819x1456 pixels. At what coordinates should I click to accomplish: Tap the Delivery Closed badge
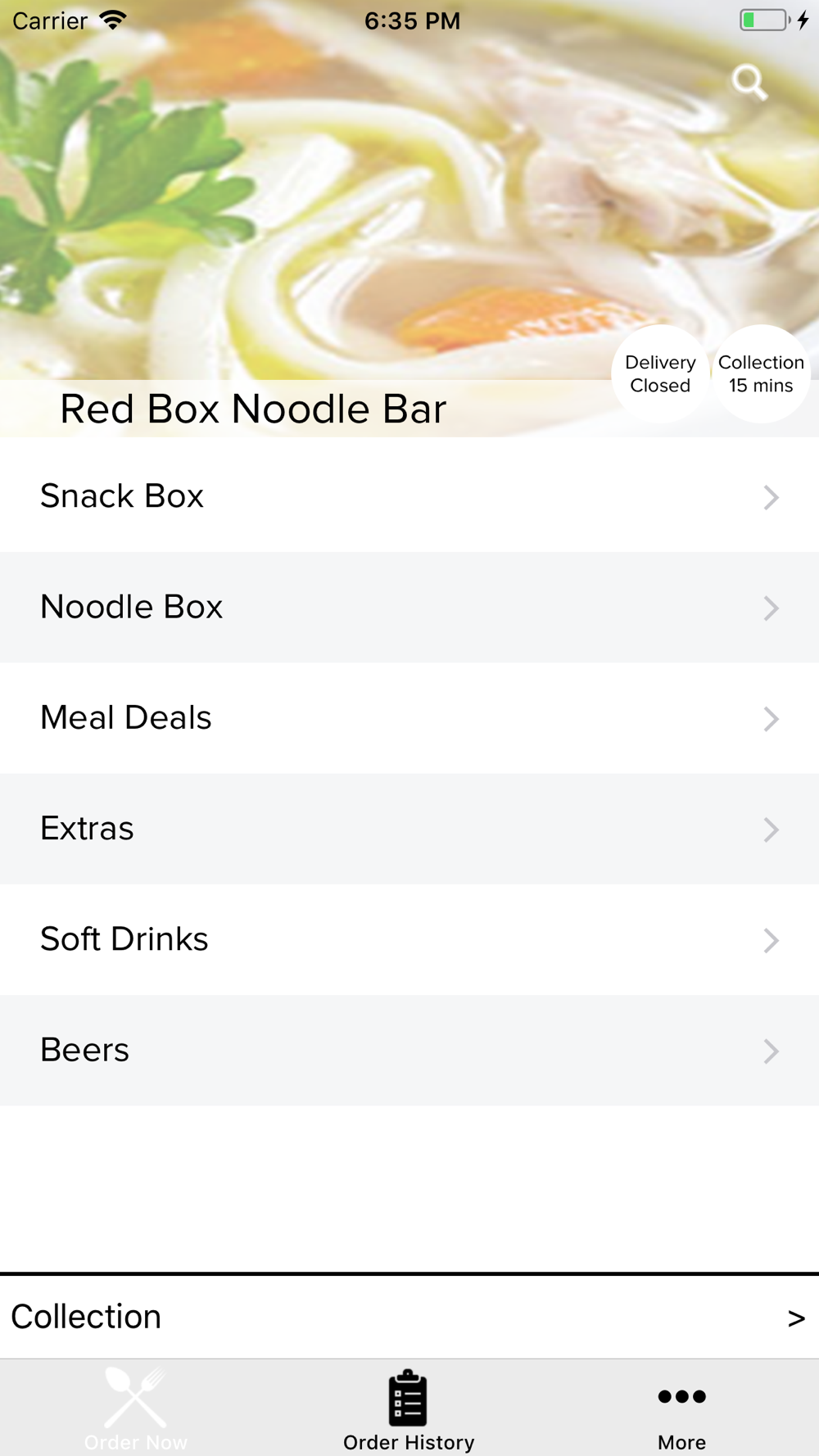click(660, 373)
